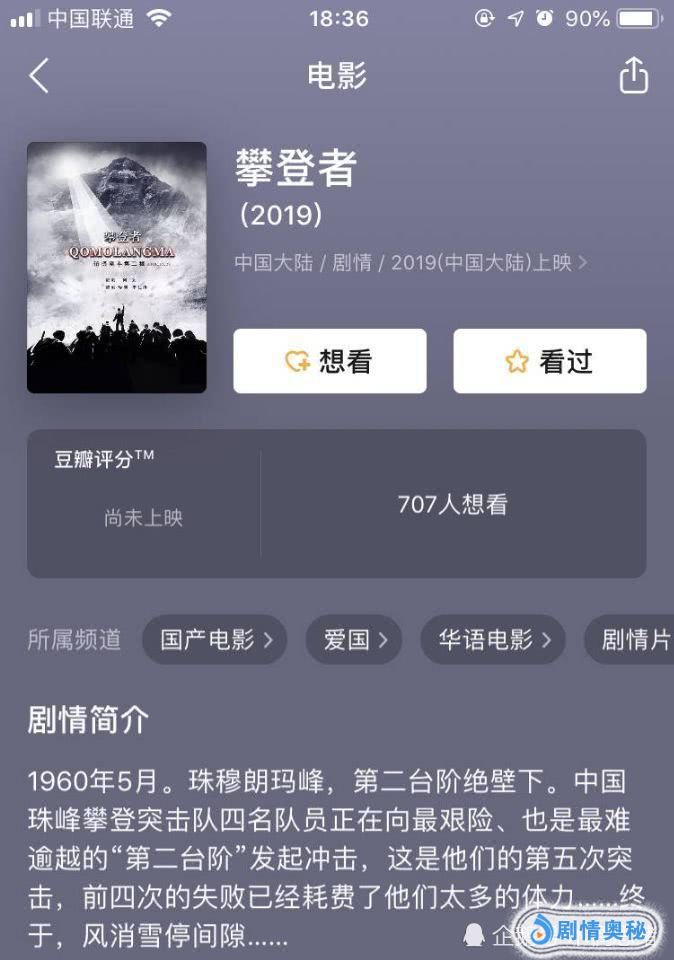This screenshot has height=960, width=674.
Task: Open the 爱国 channel chip
Action: coord(354,640)
